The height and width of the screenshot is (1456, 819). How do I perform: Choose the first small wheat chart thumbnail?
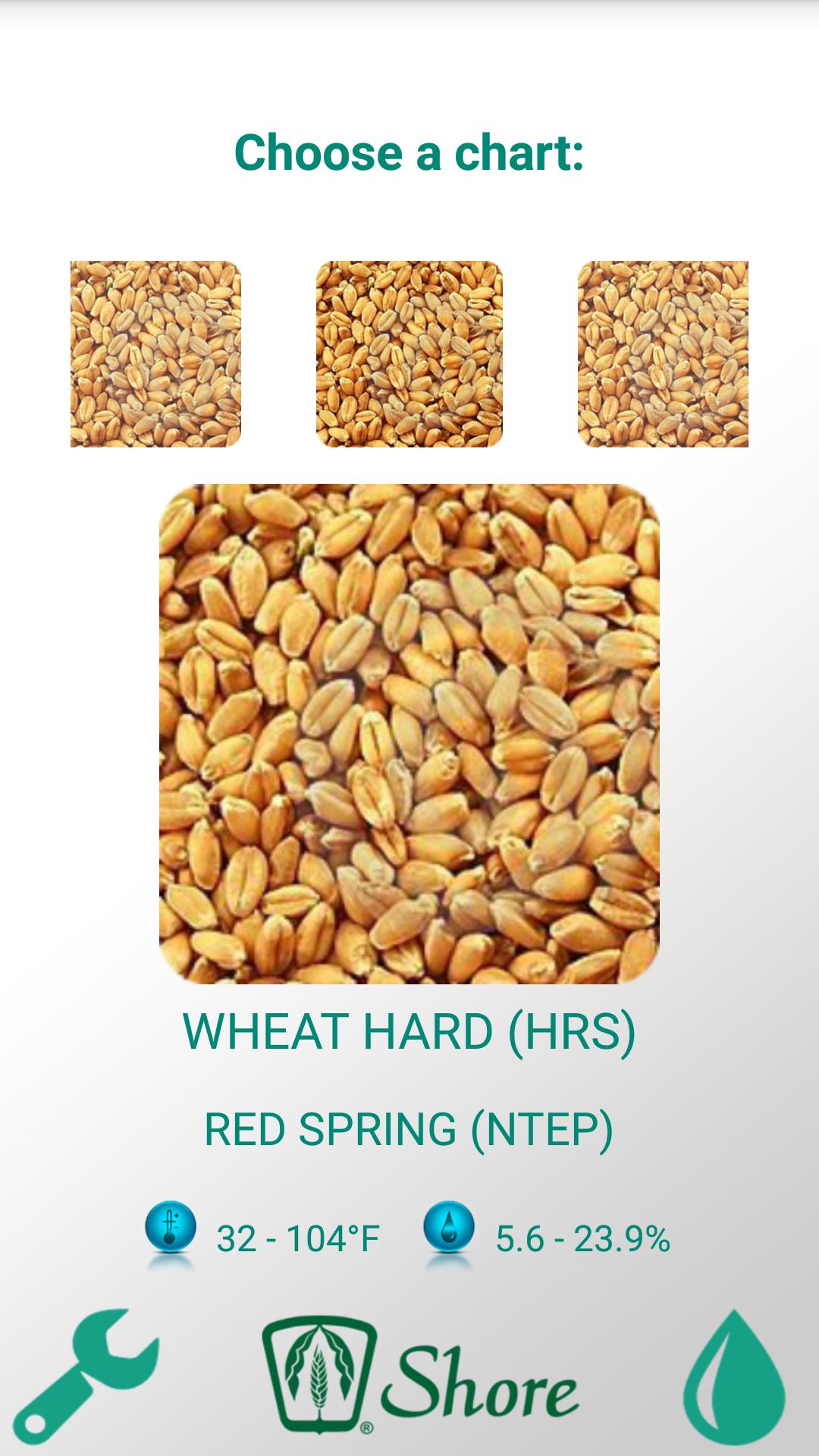155,354
